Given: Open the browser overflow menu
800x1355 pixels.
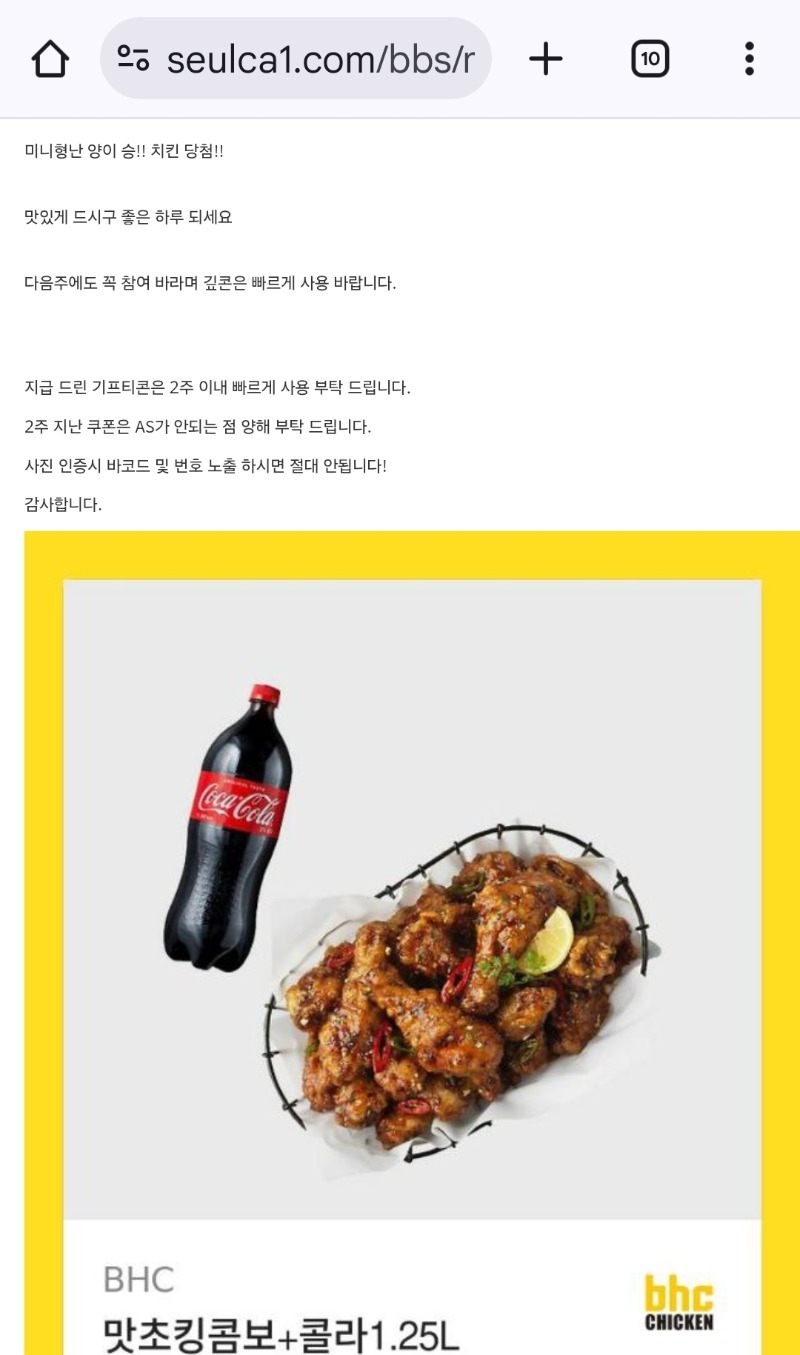Looking at the screenshot, I should (x=749, y=59).
